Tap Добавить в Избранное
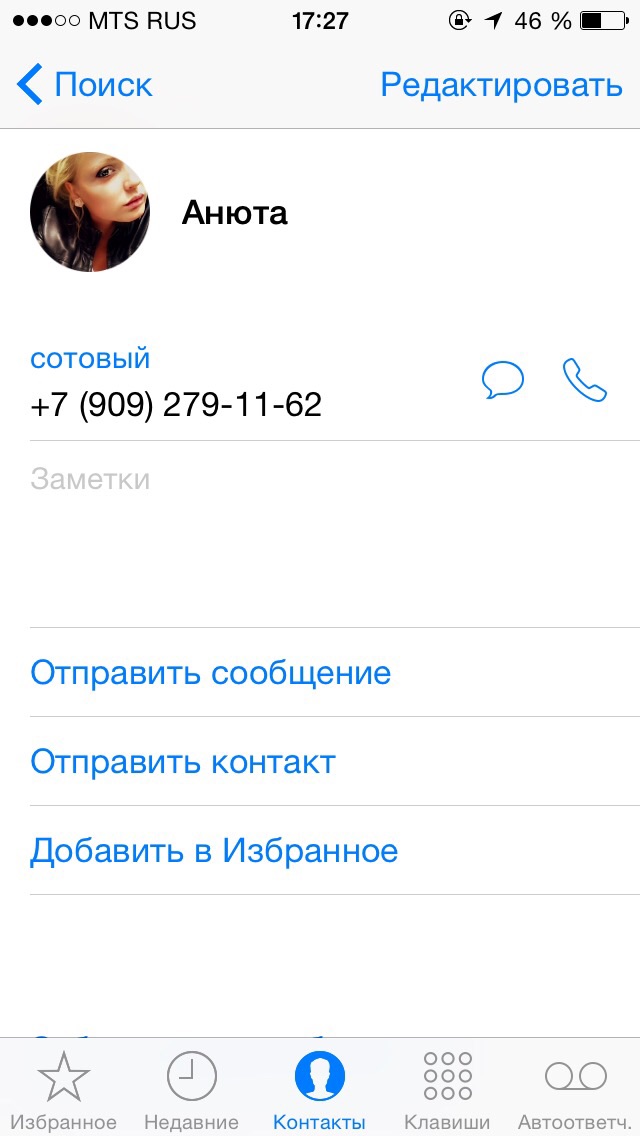640x1136 pixels. (214, 851)
